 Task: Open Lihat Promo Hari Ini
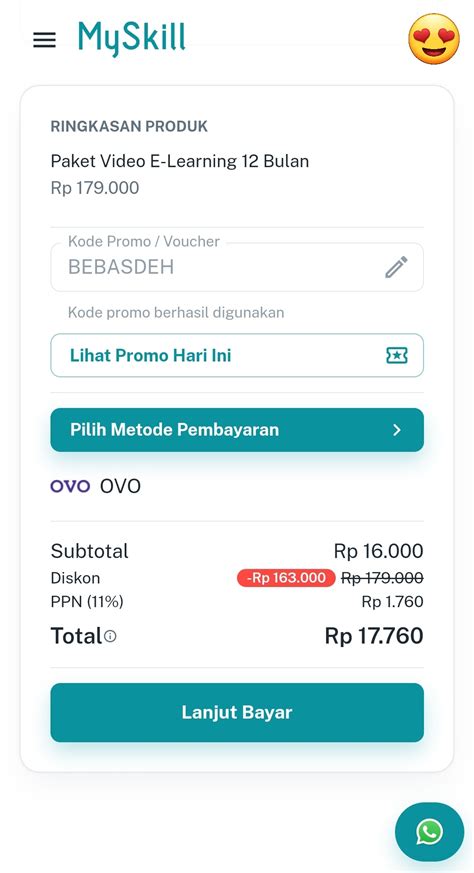click(x=237, y=355)
